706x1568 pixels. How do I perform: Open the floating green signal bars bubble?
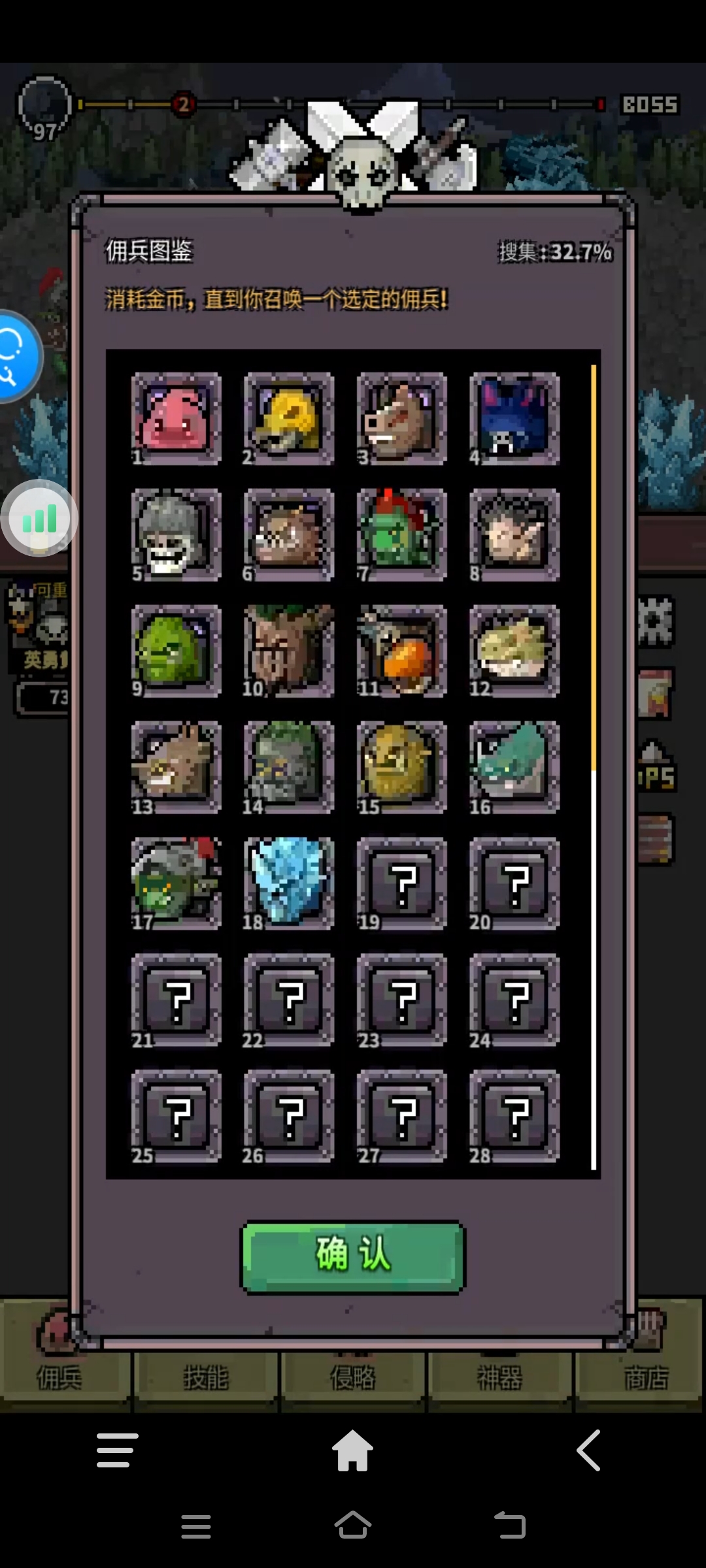39,519
